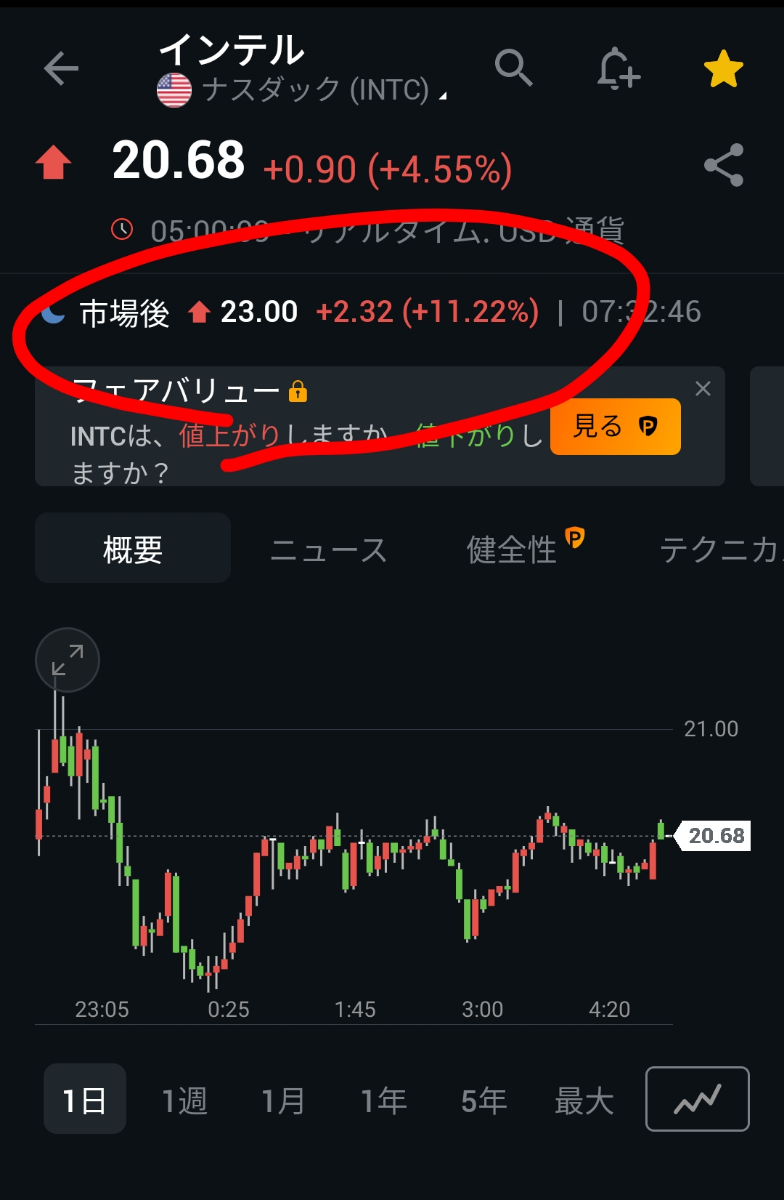784x1200 pixels.
Task: Click the clock icon near リアルタイム
Action: tap(122, 229)
